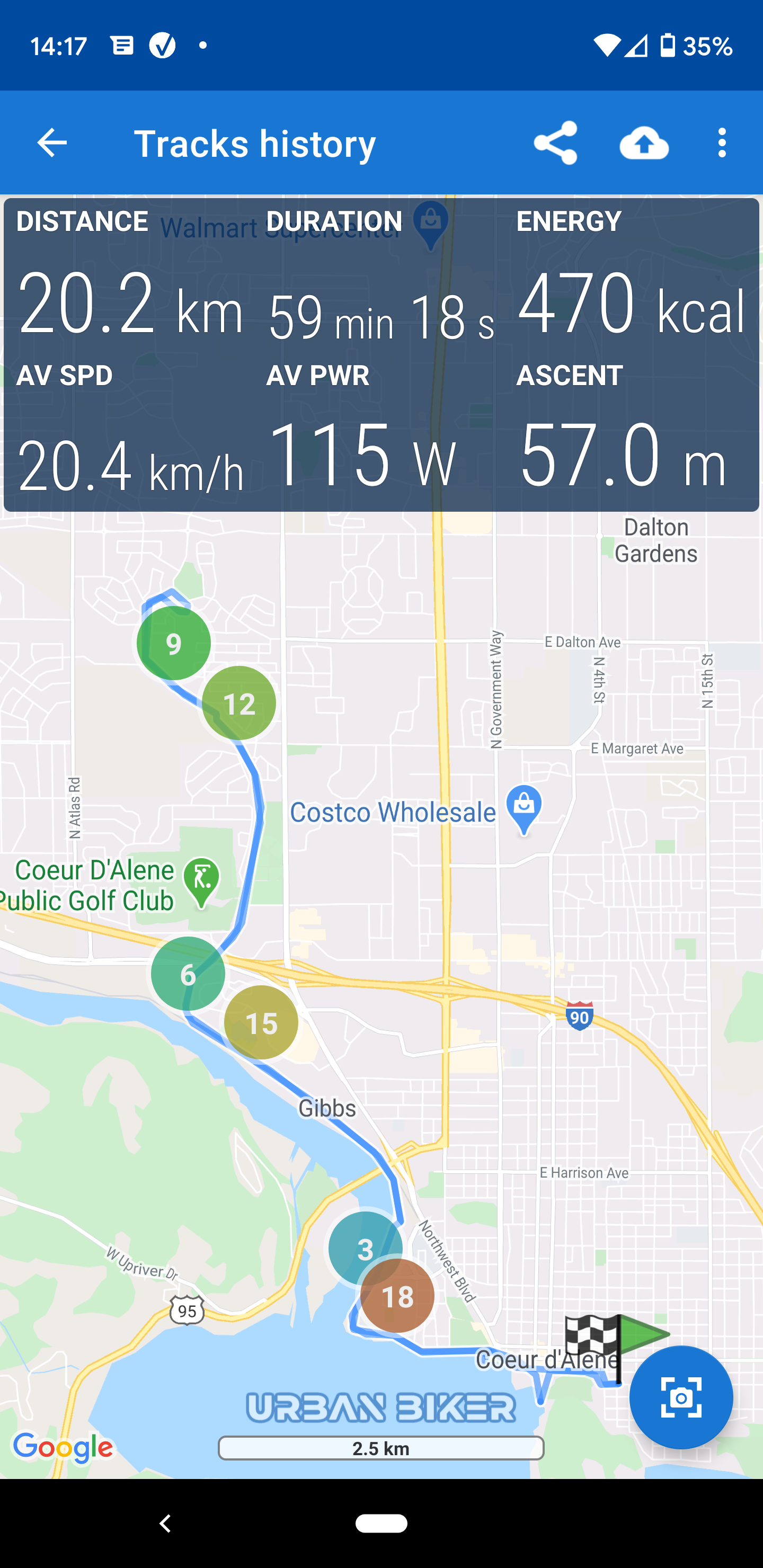Tap the system back button

pos(165,1523)
